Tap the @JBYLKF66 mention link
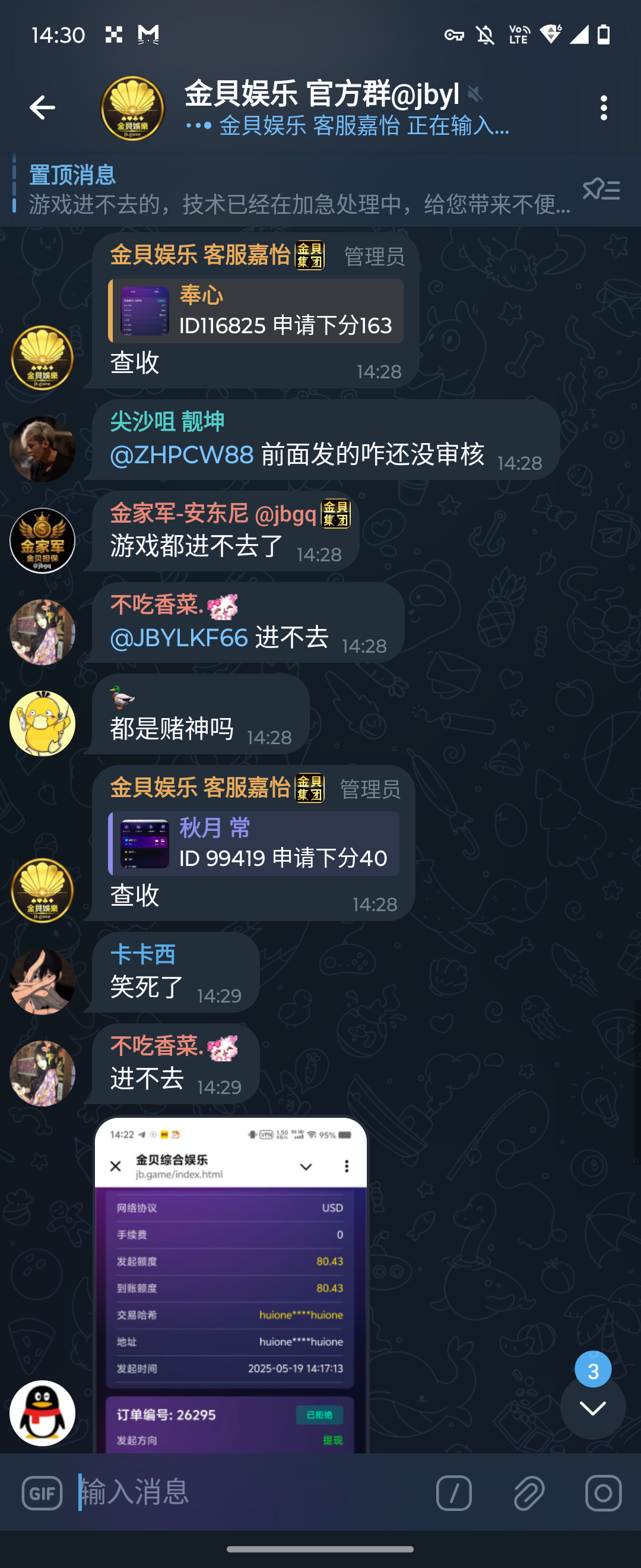The image size is (641, 1568). click(179, 637)
